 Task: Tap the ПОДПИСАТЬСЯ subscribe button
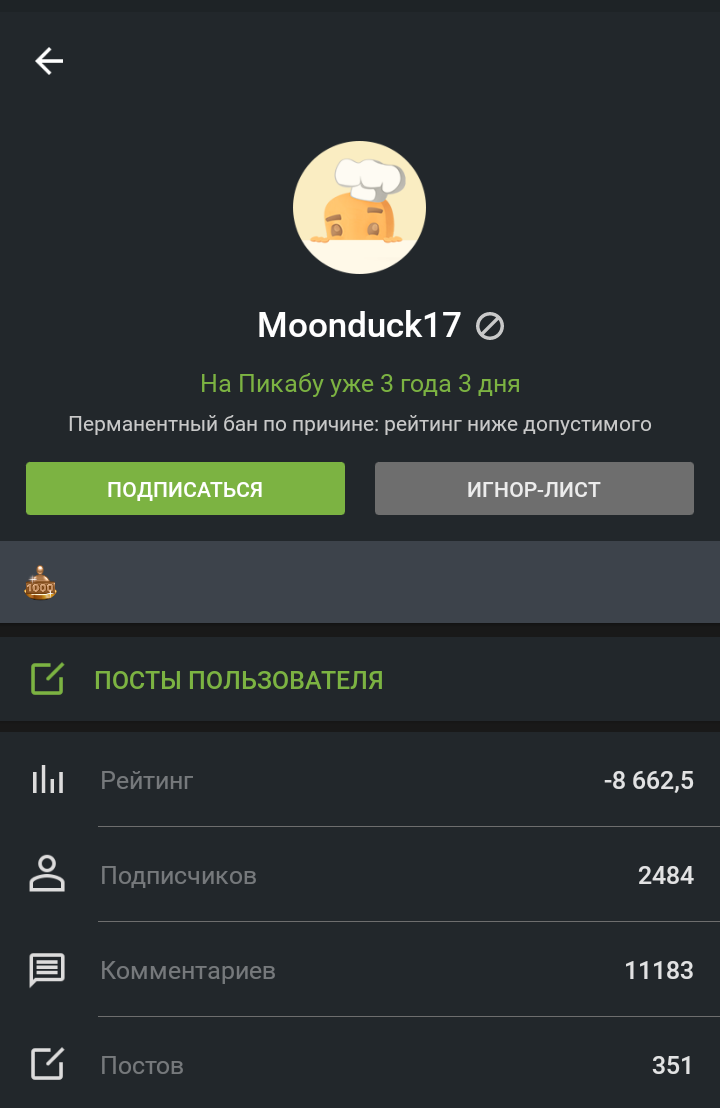point(185,489)
